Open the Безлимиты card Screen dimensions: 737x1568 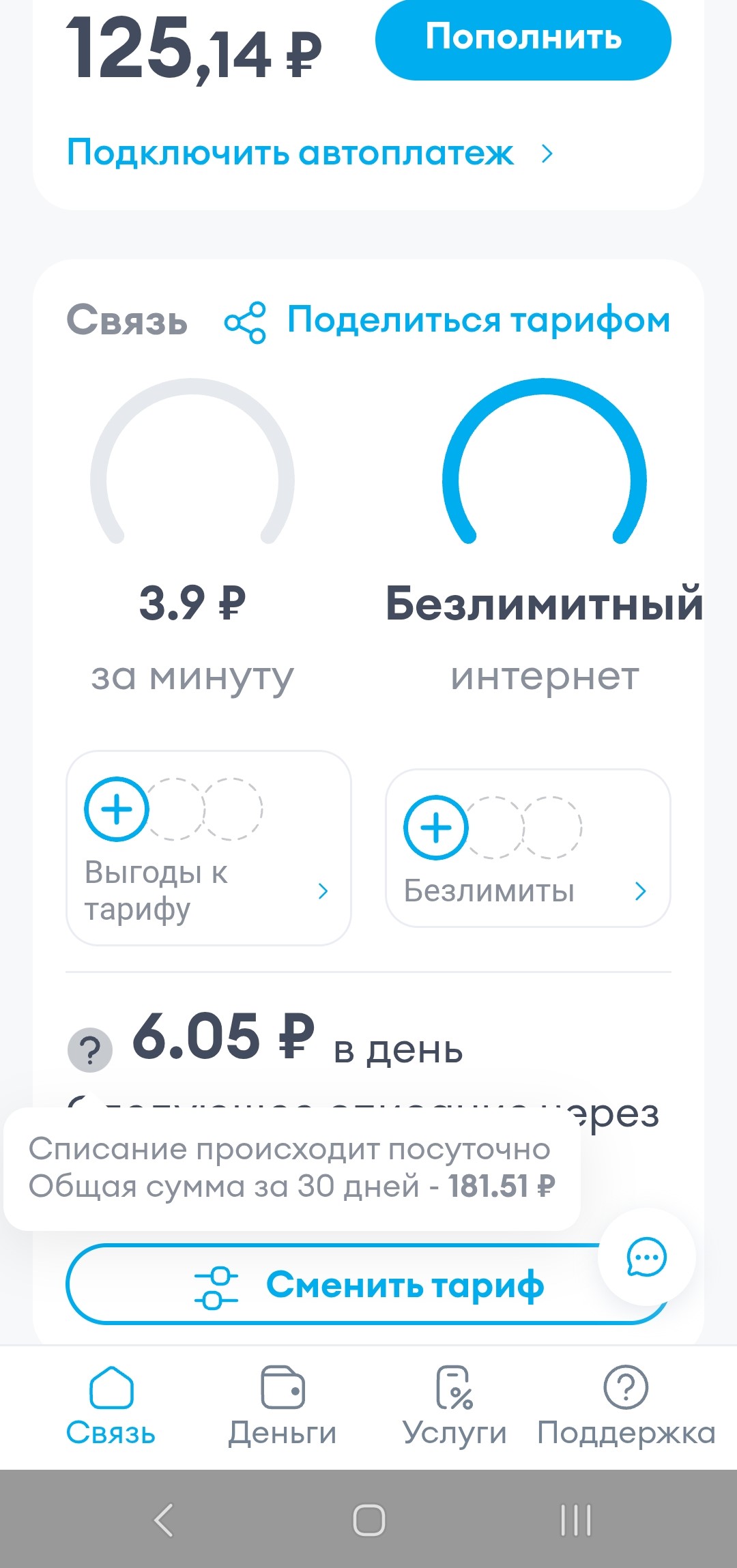pyautogui.click(x=528, y=847)
